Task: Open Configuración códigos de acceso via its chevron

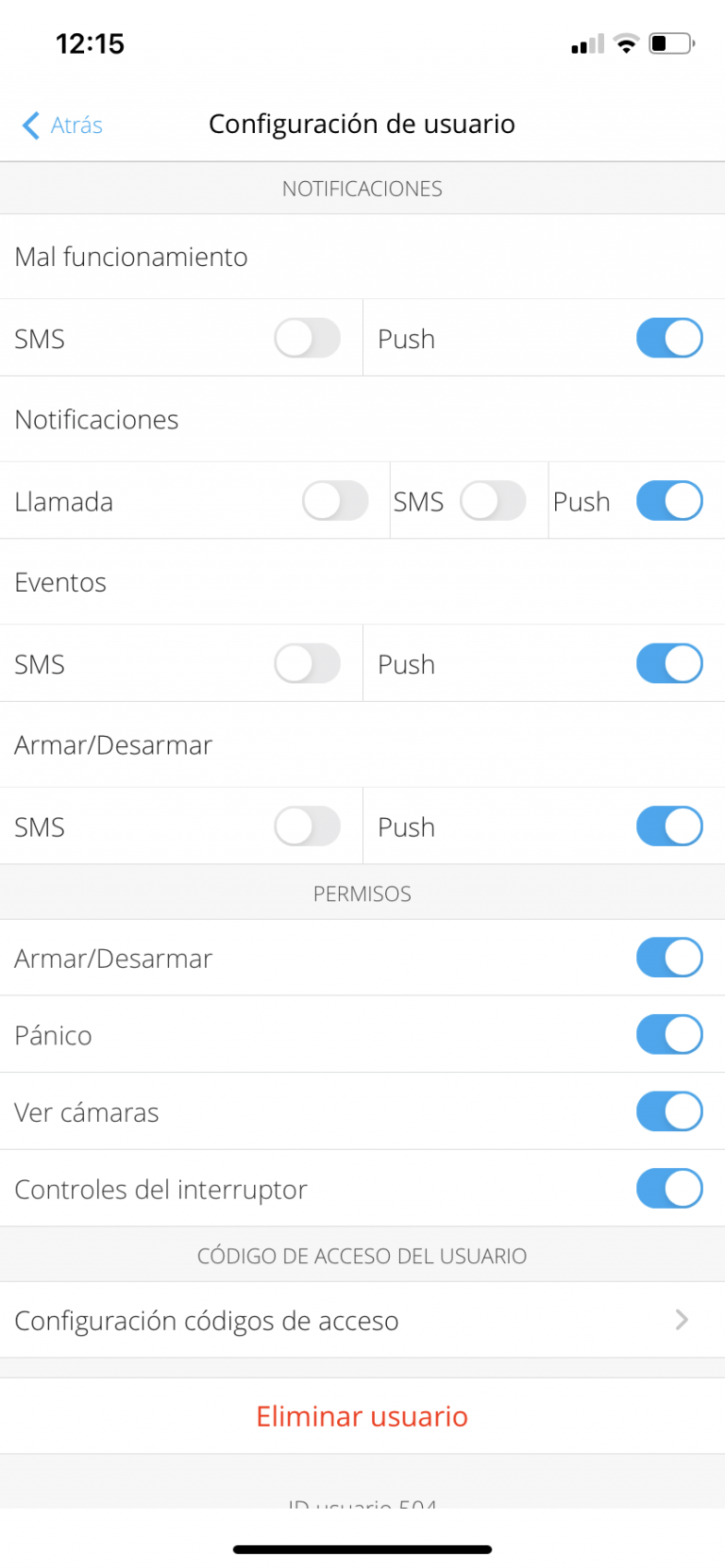Action: point(682,1320)
